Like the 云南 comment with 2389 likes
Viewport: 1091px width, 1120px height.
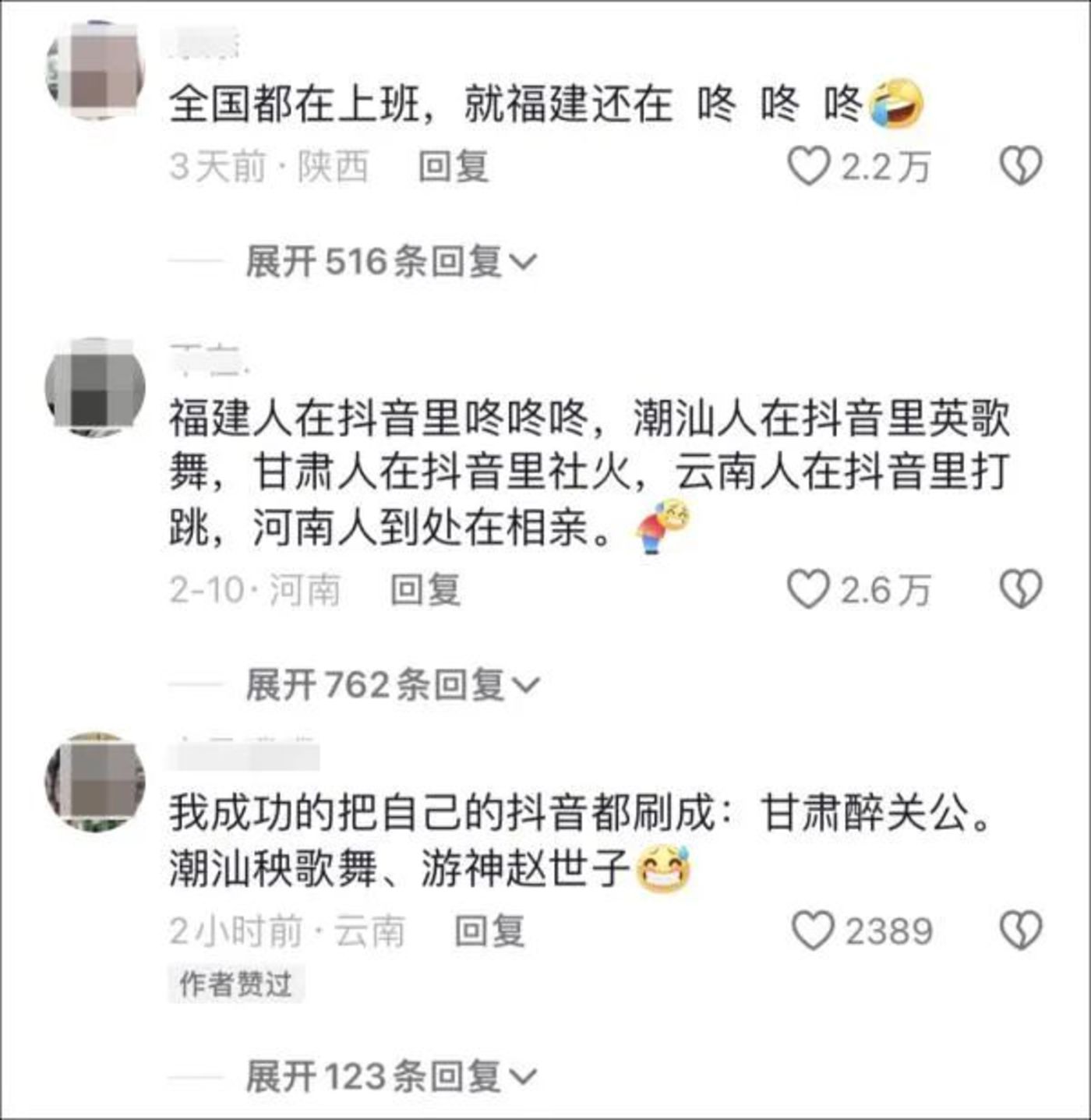point(812,931)
